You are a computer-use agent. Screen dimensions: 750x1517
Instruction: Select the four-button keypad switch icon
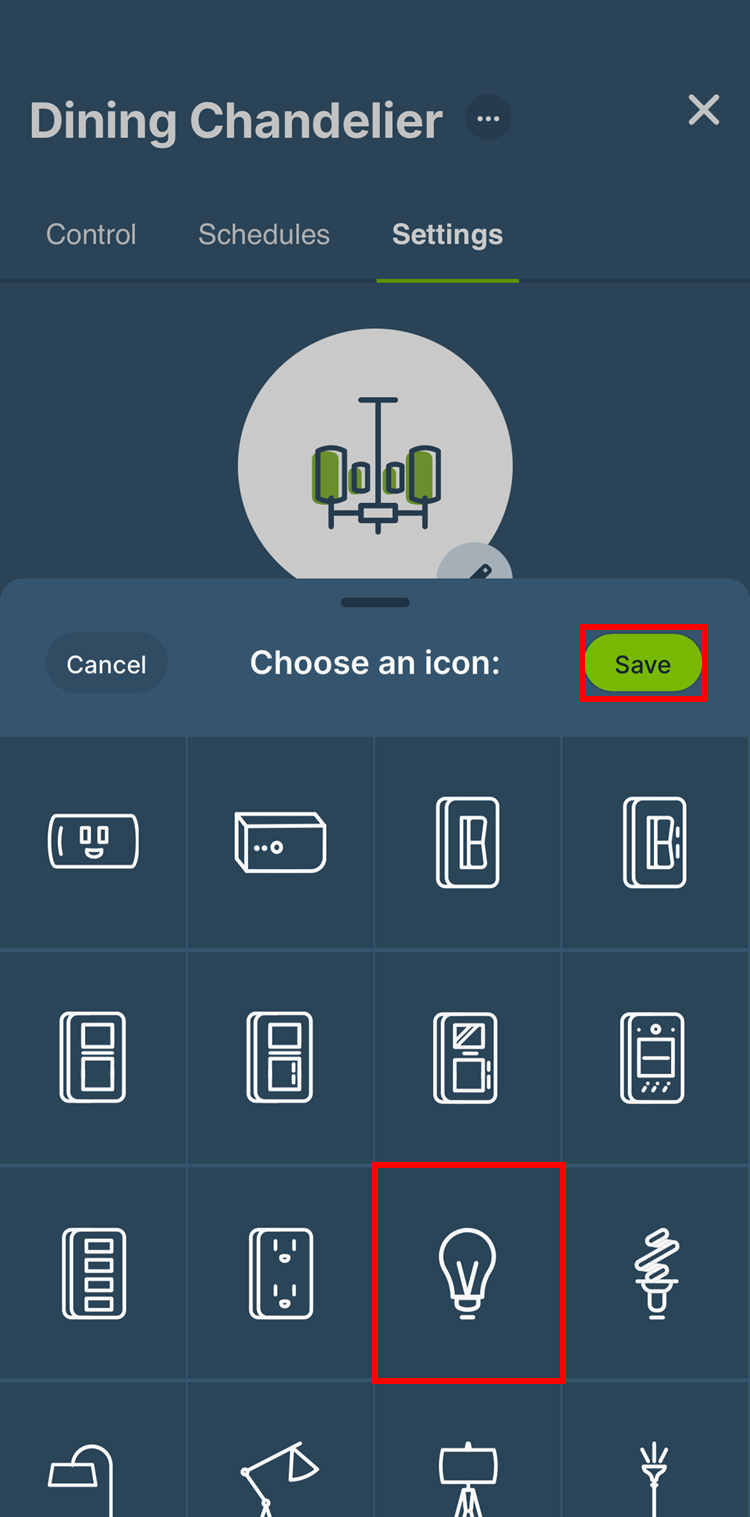[93, 1272]
